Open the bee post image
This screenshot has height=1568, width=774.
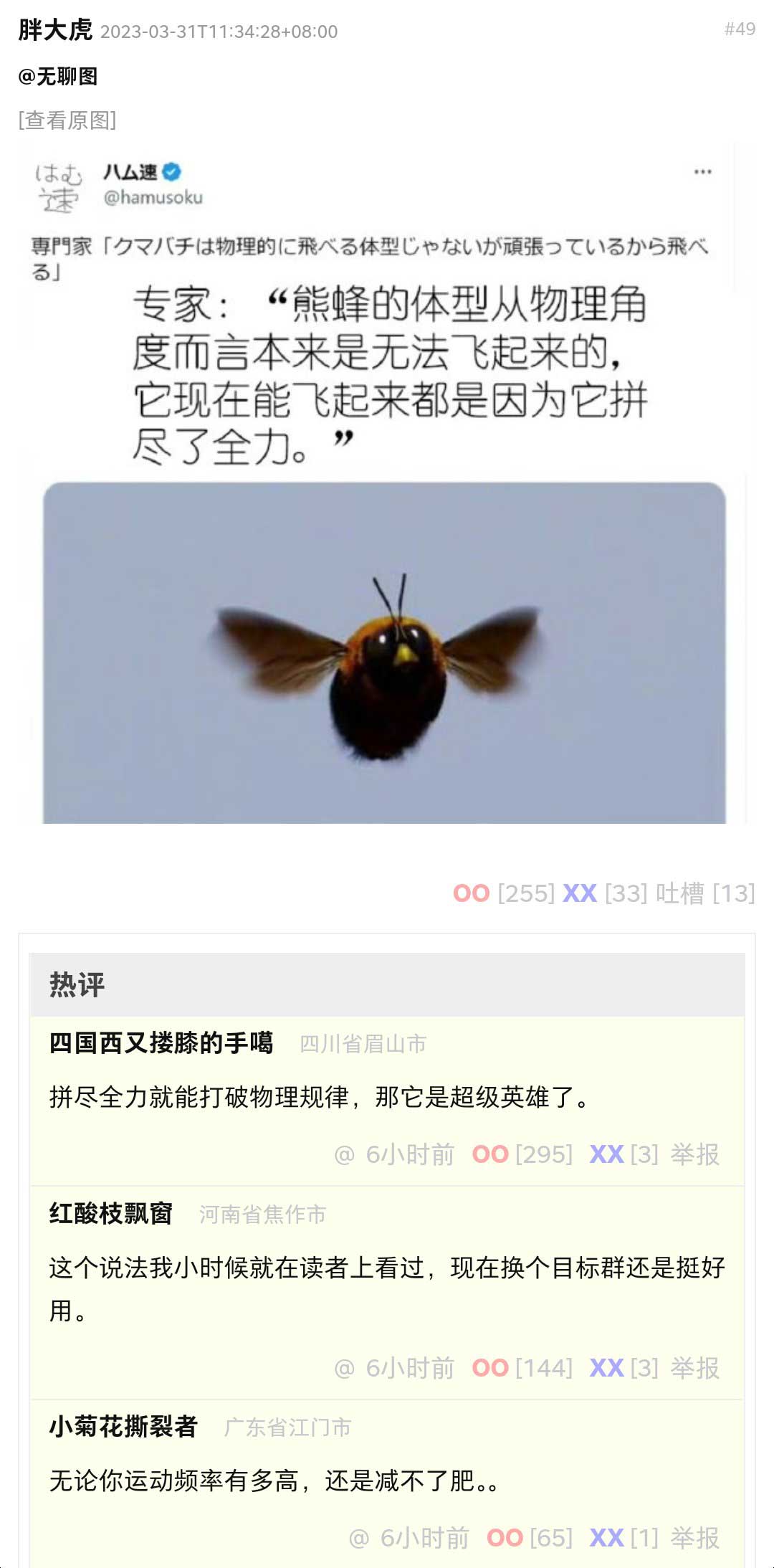click(x=384, y=484)
